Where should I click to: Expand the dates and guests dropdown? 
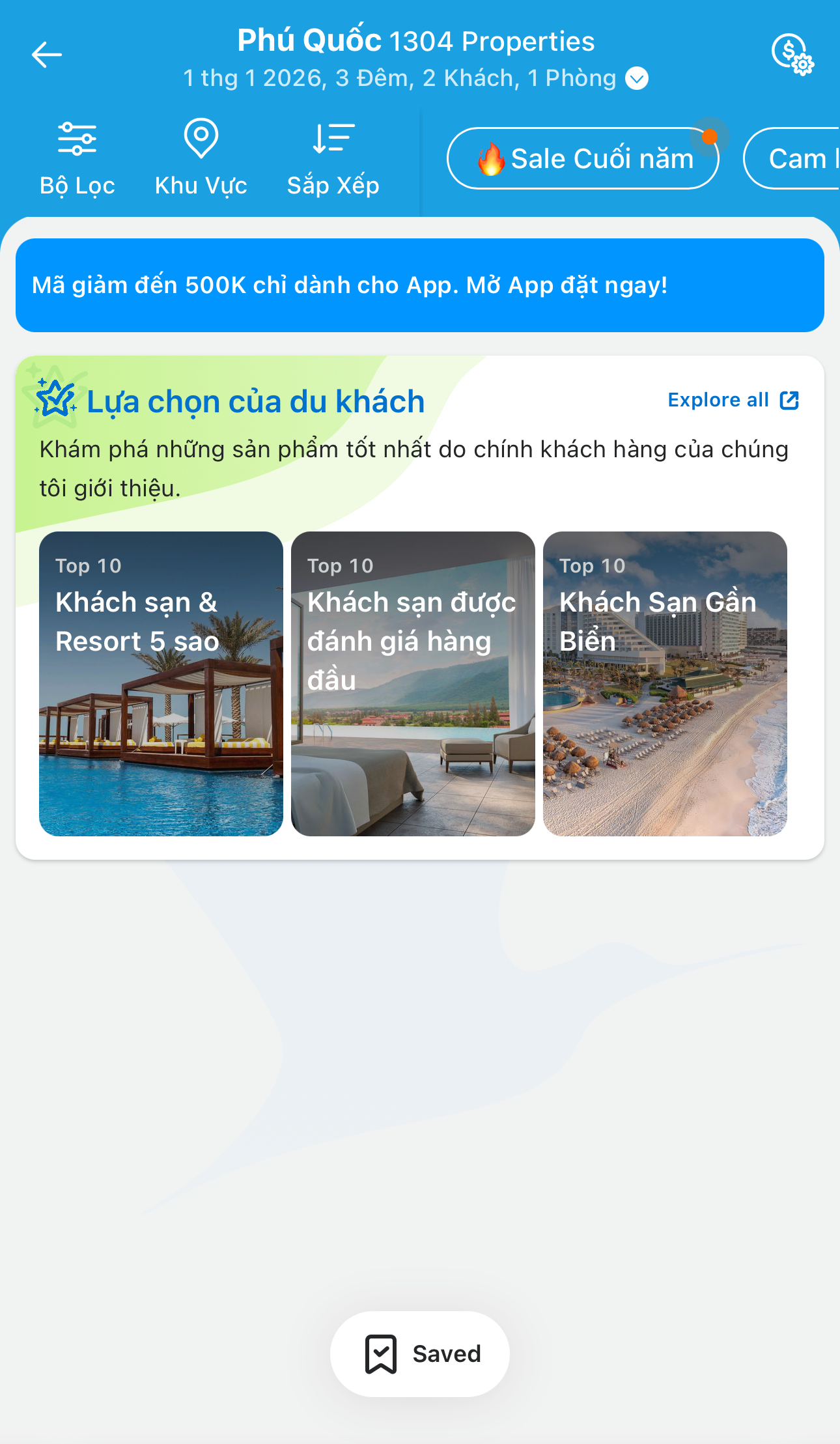click(x=636, y=79)
